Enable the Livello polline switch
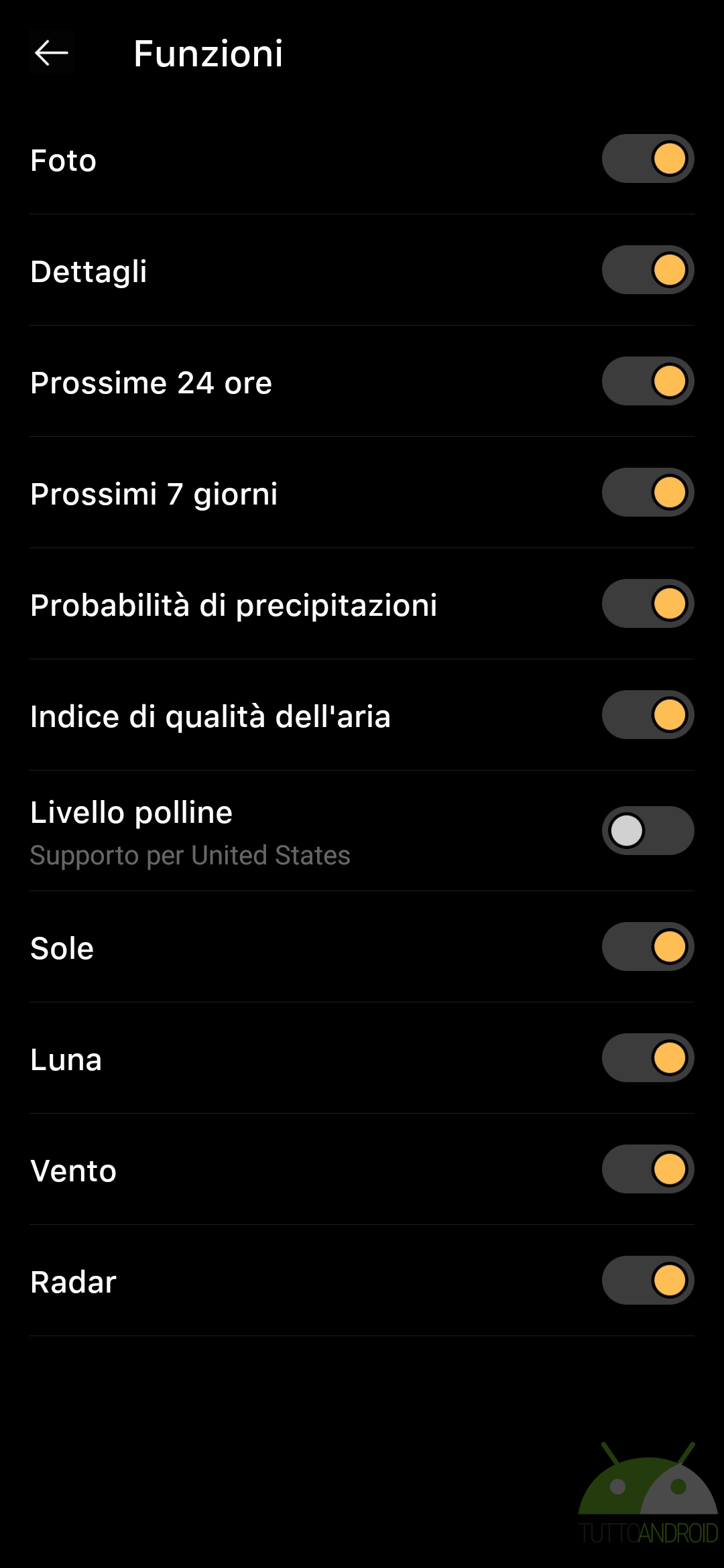Screen dimensions: 724x1568 648,831
